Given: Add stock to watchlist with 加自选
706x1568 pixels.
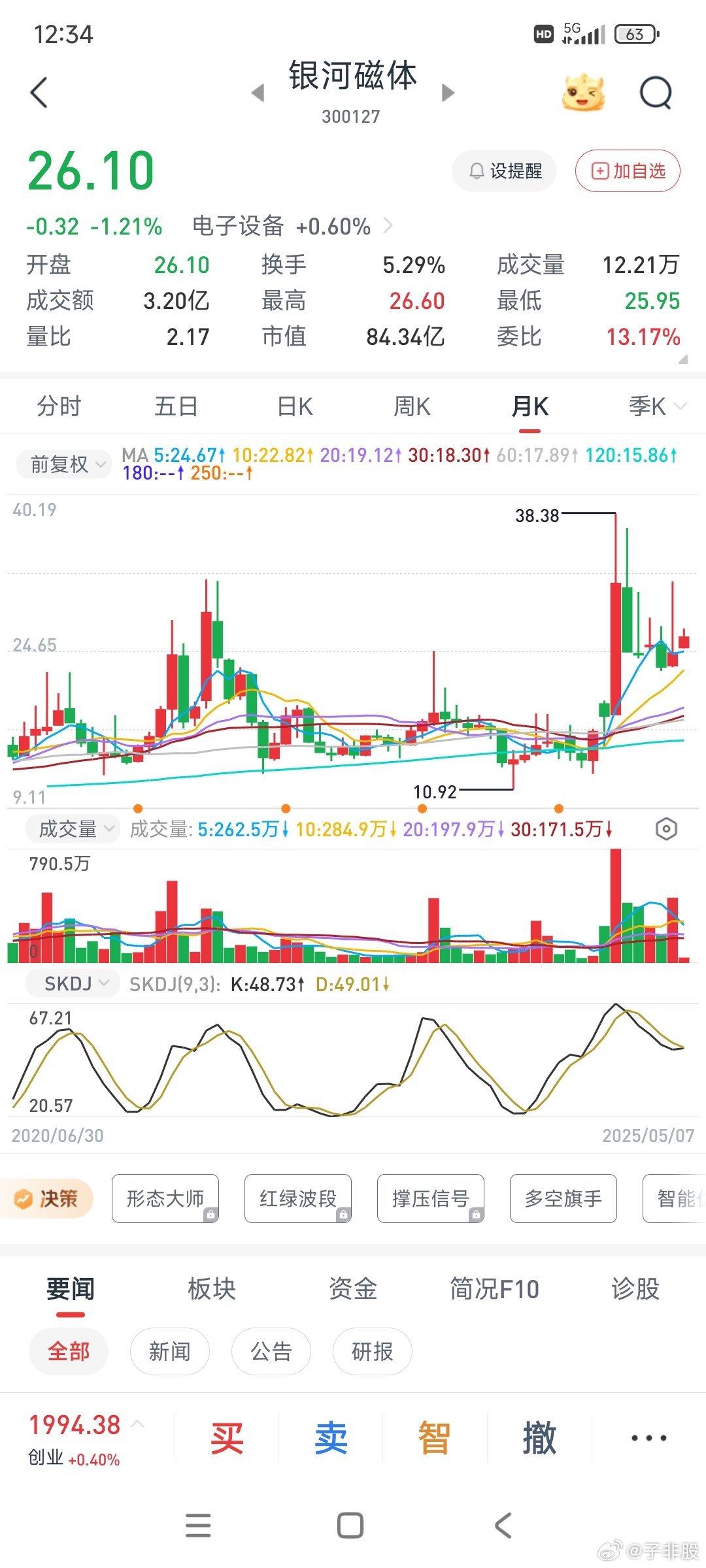Looking at the screenshot, I should [x=628, y=171].
